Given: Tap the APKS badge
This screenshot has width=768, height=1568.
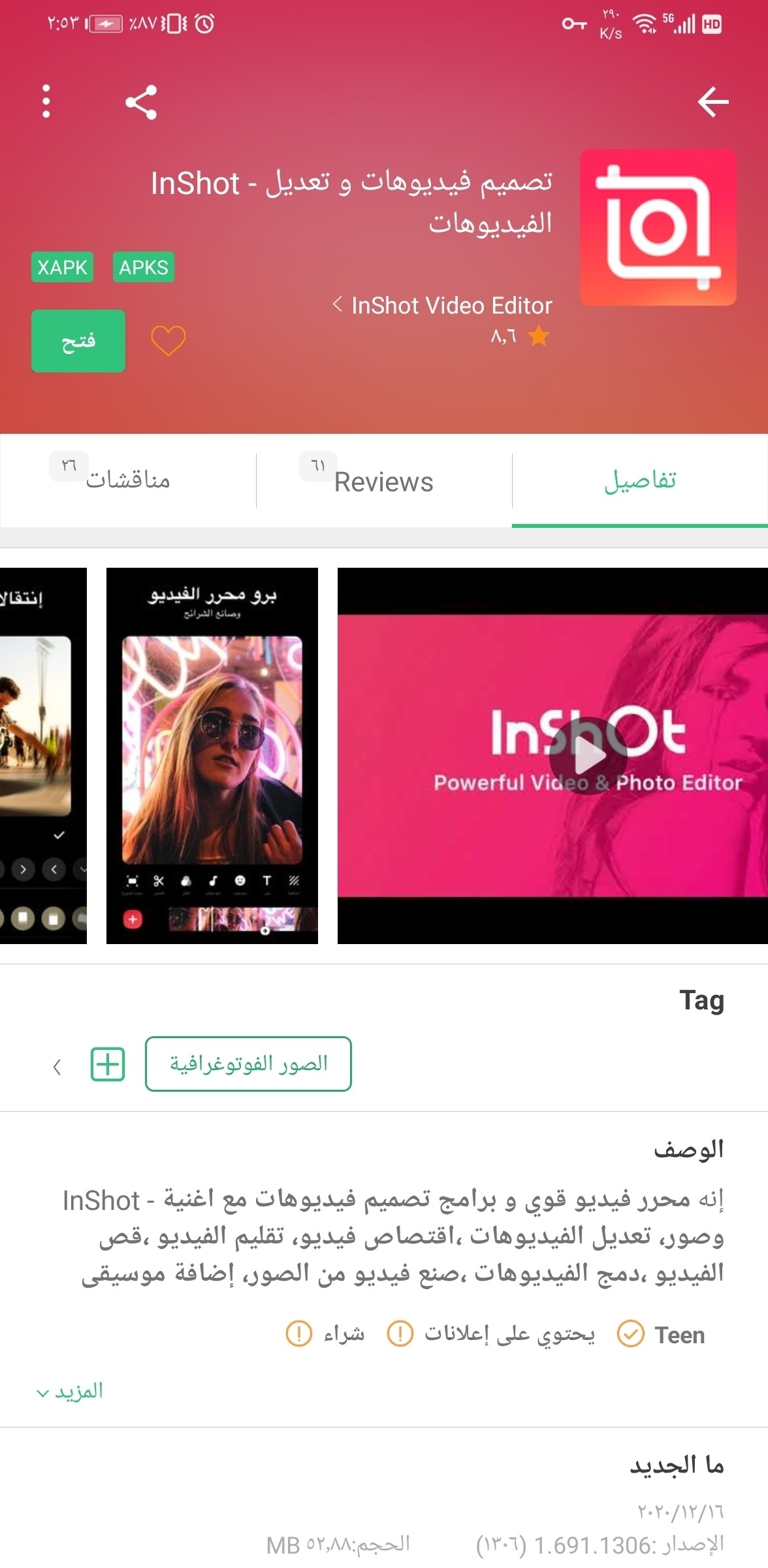Looking at the screenshot, I should tap(144, 267).
